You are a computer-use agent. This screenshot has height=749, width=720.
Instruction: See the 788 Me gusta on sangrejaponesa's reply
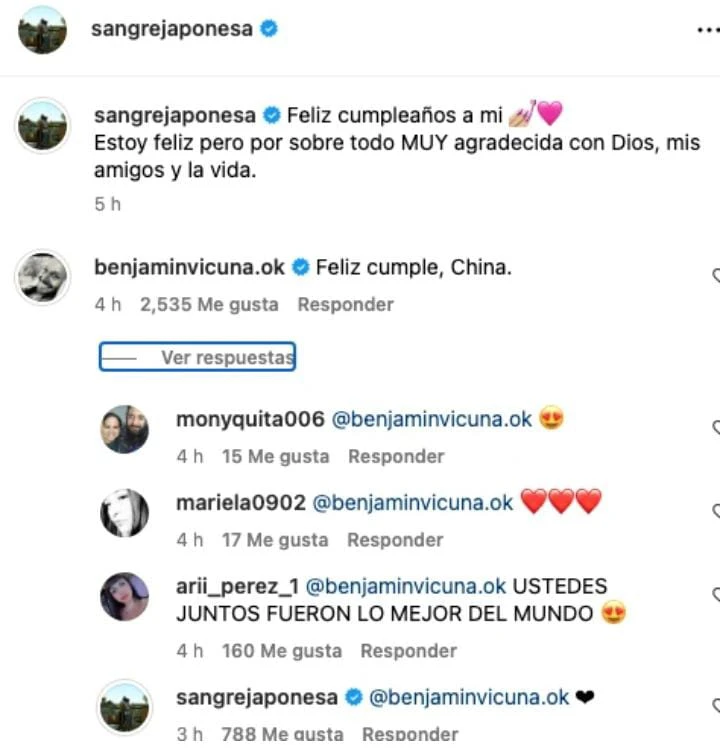(282, 734)
